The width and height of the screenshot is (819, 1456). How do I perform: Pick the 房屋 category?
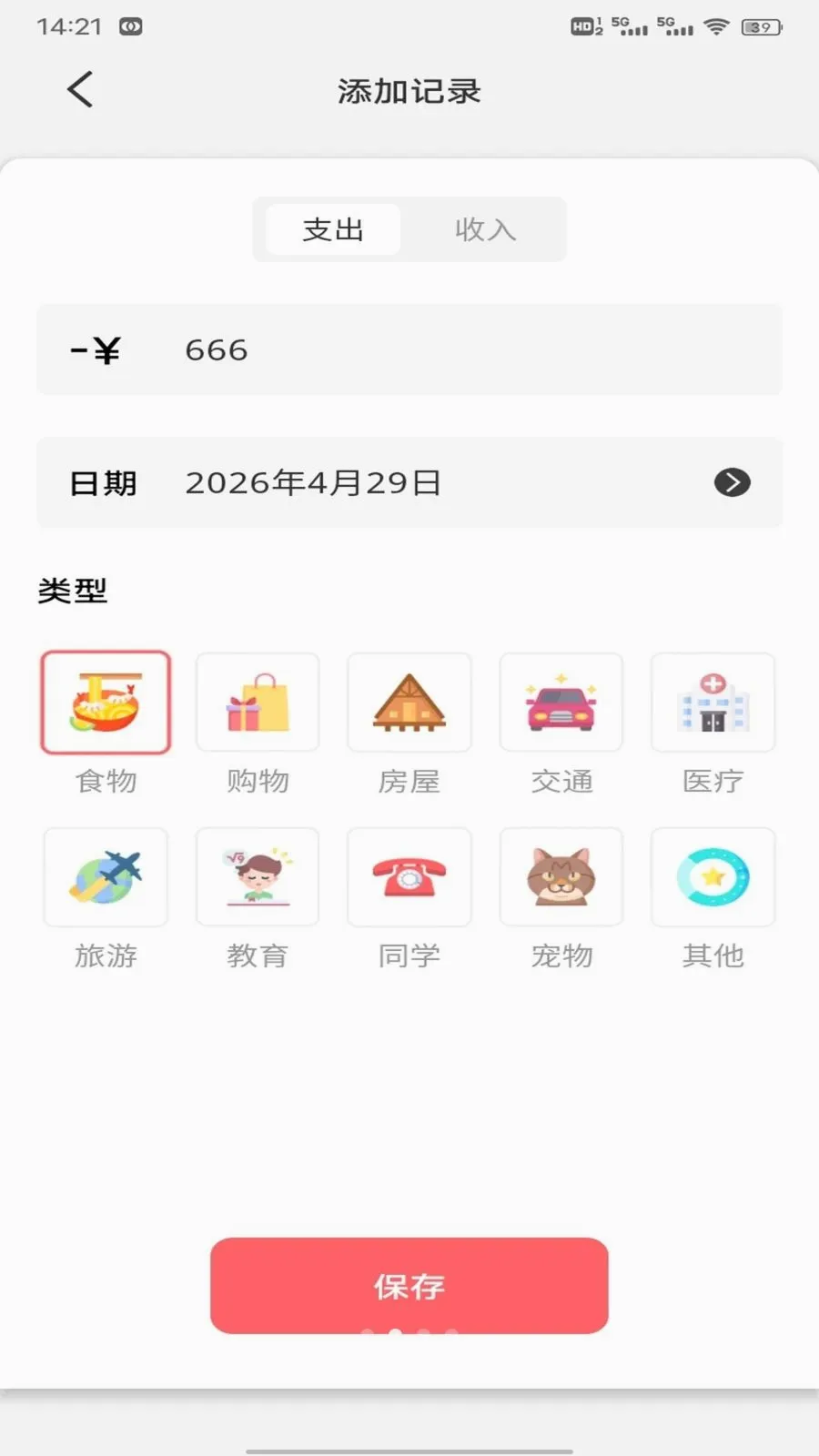pyautogui.click(x=409, y=703)
